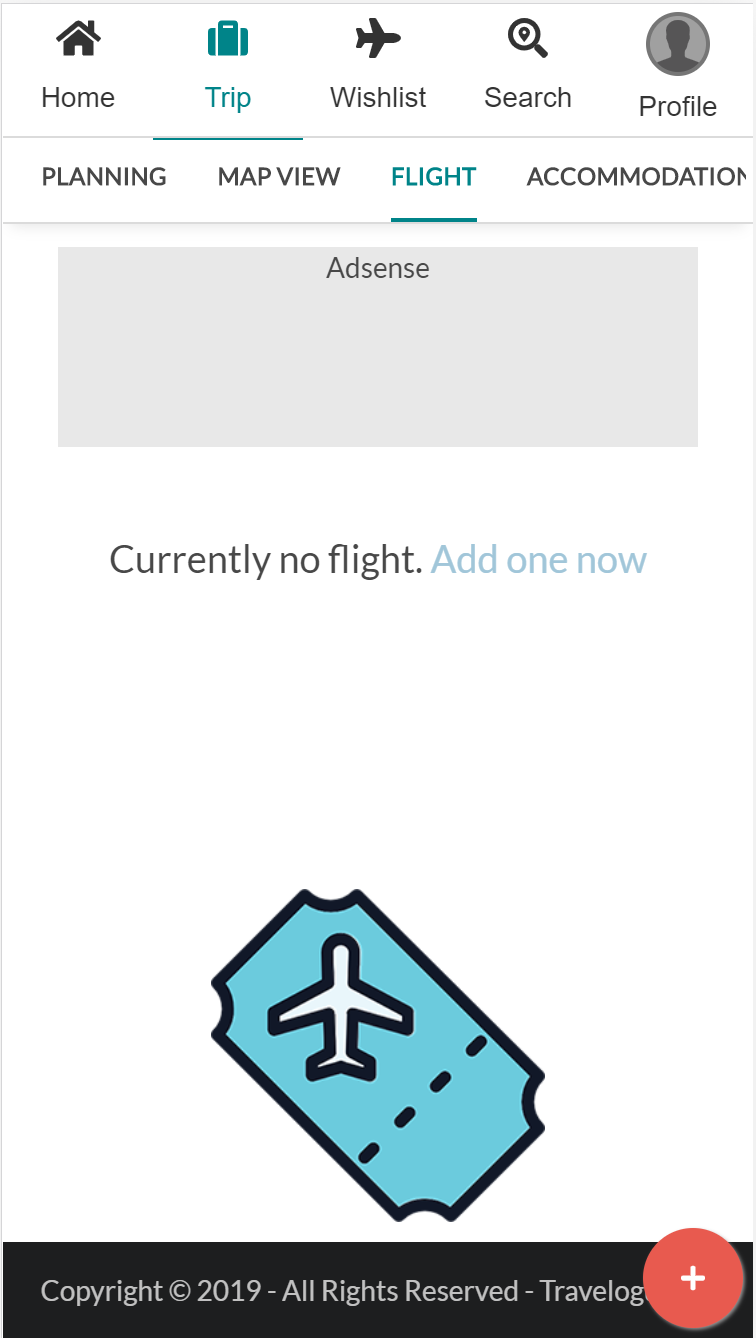Select the Map View sub-tab
The width and height of the screenshot is (756, 1338).
279,177
